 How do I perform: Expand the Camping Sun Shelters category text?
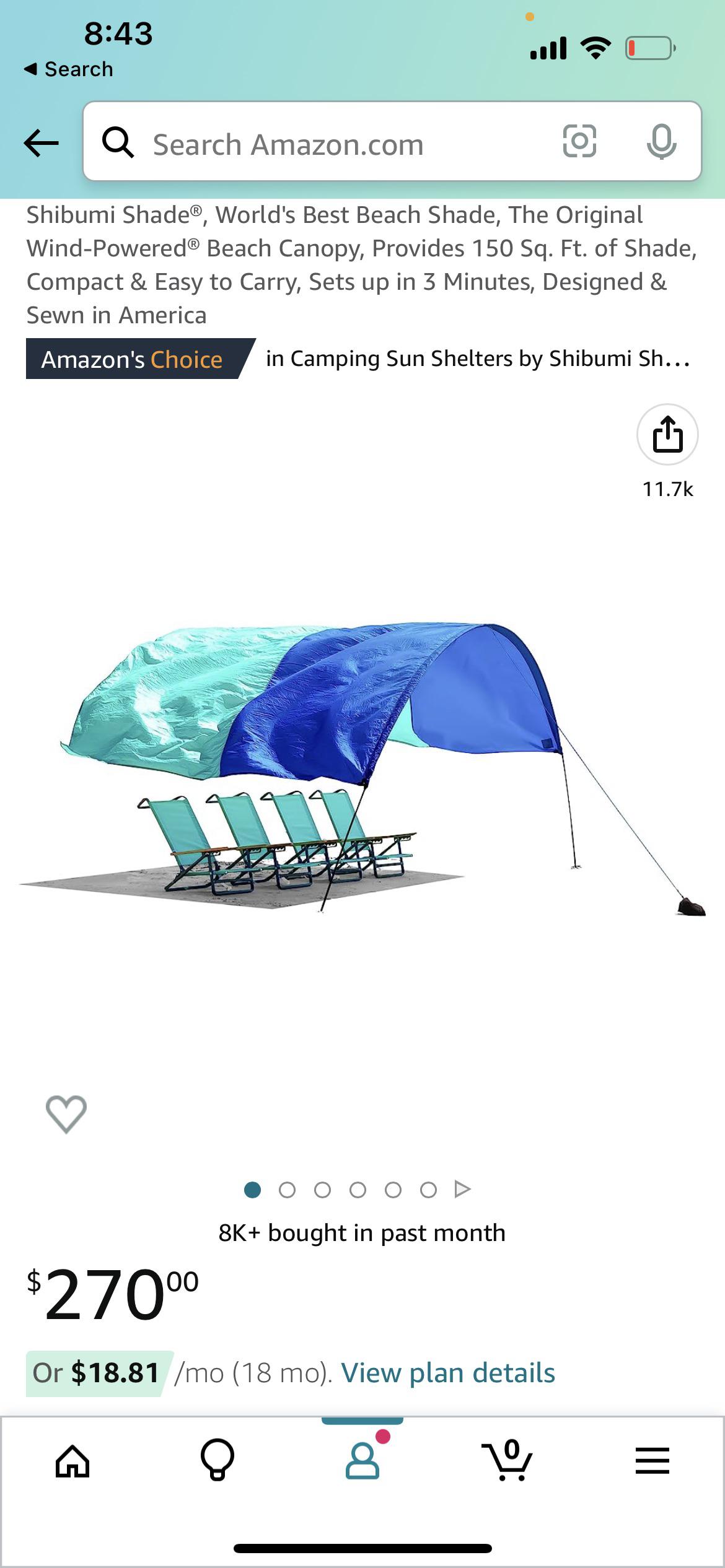pos(477,360)
